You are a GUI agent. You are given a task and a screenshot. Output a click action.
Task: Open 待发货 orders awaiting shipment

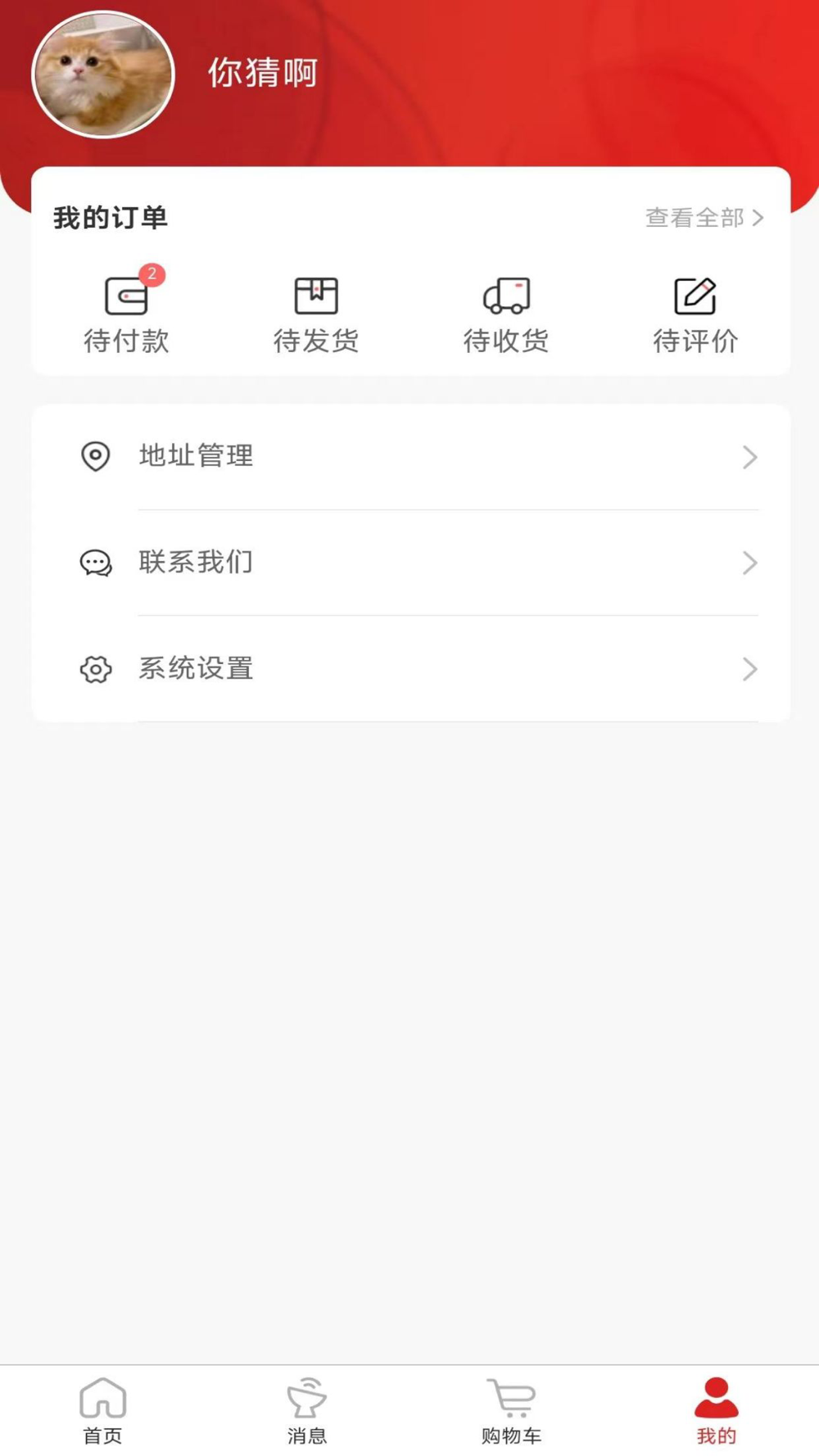(316, 314)
